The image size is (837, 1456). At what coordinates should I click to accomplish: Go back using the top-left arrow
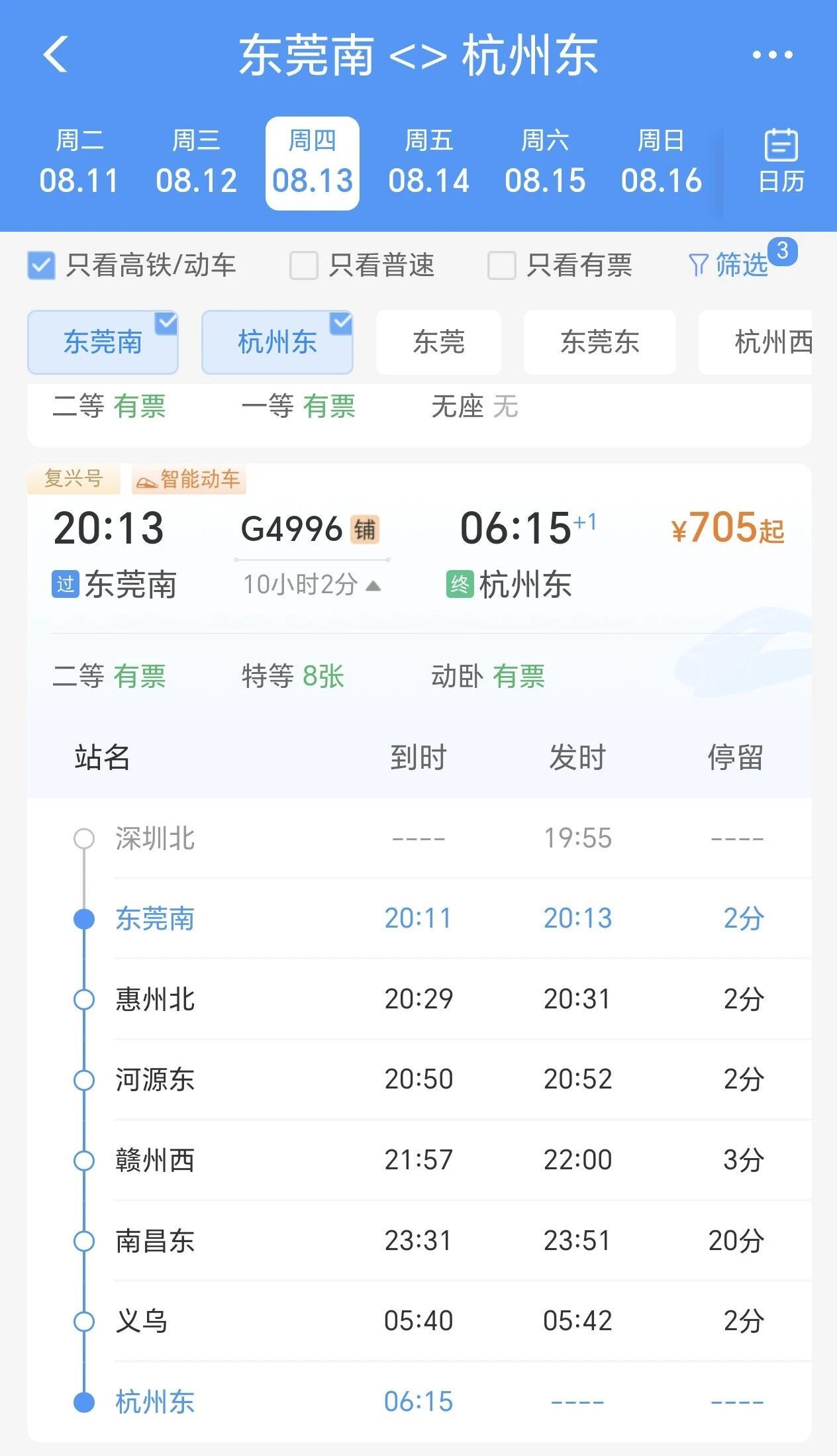56,54
